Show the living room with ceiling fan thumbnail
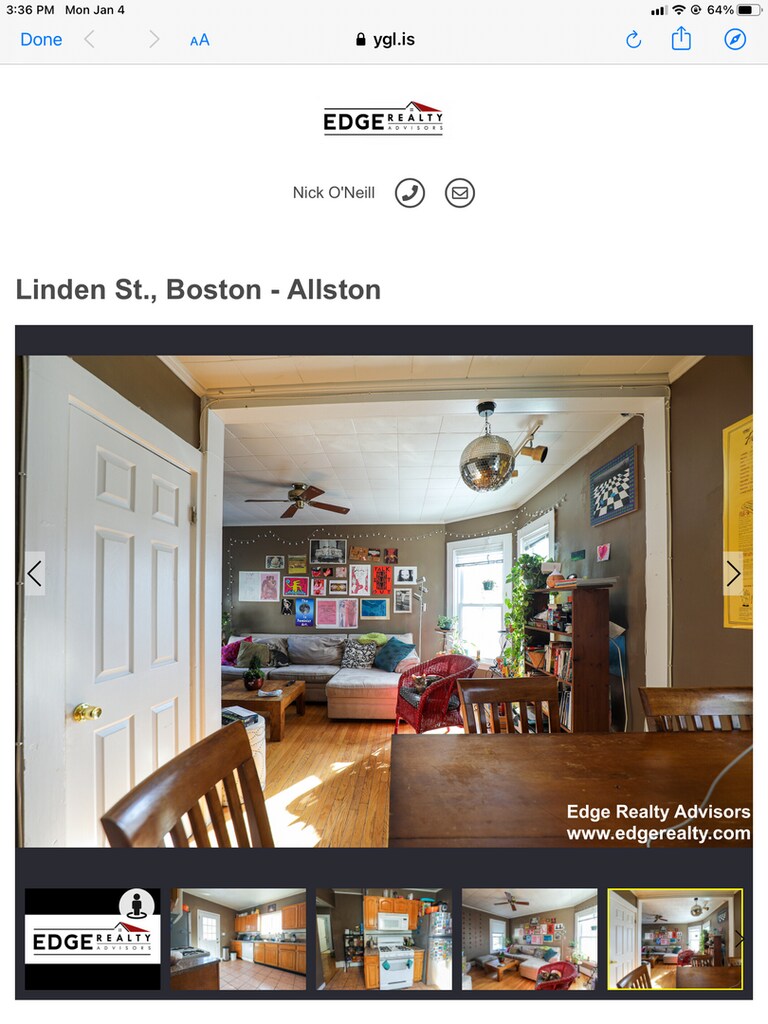 [x=529, y=939]
